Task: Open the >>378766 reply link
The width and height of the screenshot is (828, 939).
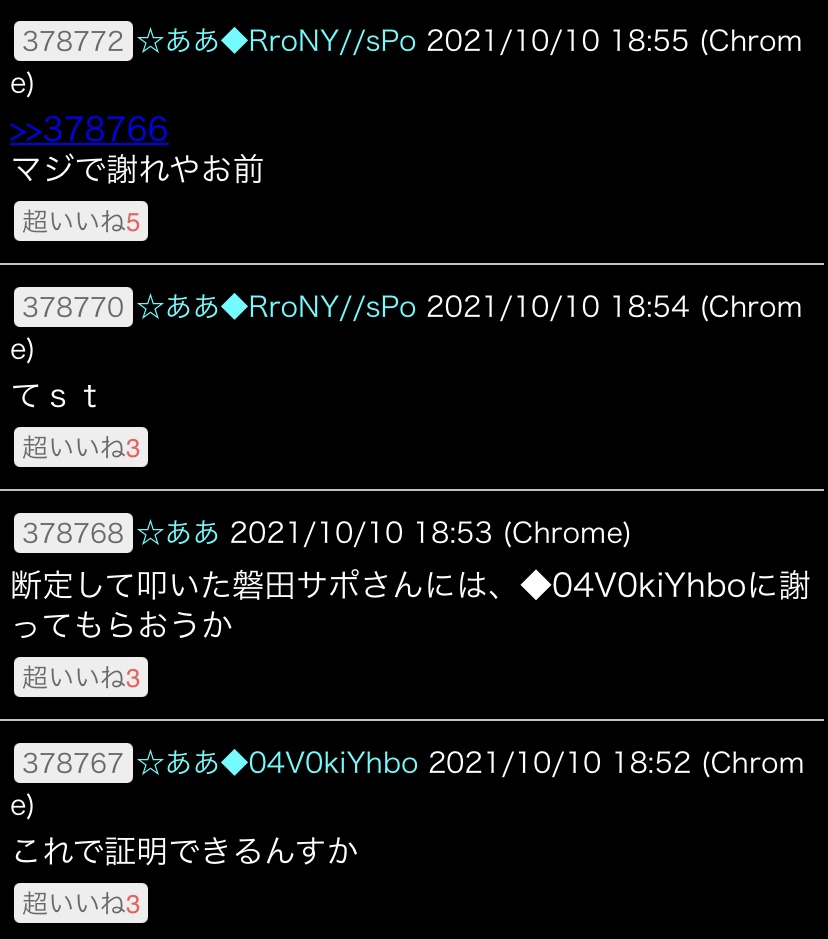Action: click(89, 129)
